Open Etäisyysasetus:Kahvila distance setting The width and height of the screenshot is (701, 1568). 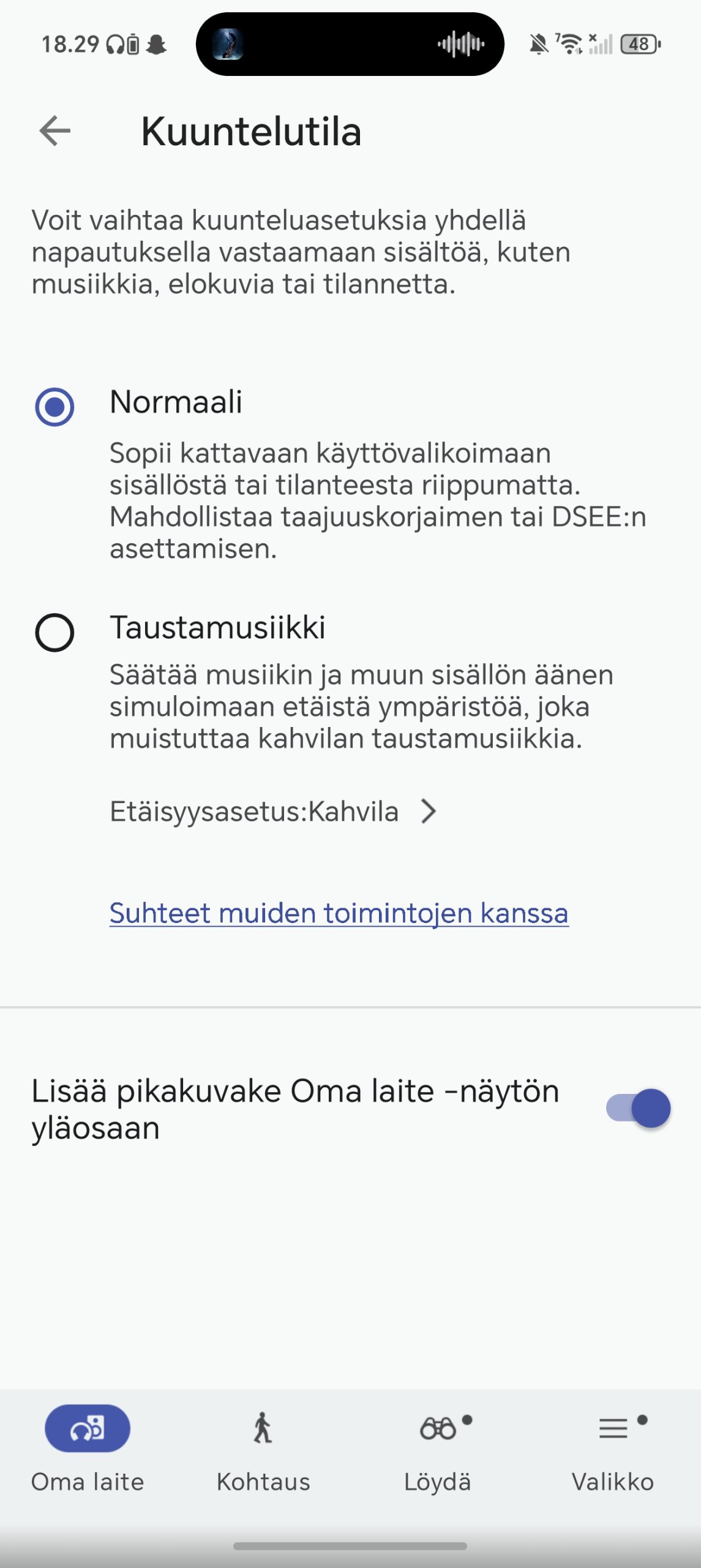(273, 812)
